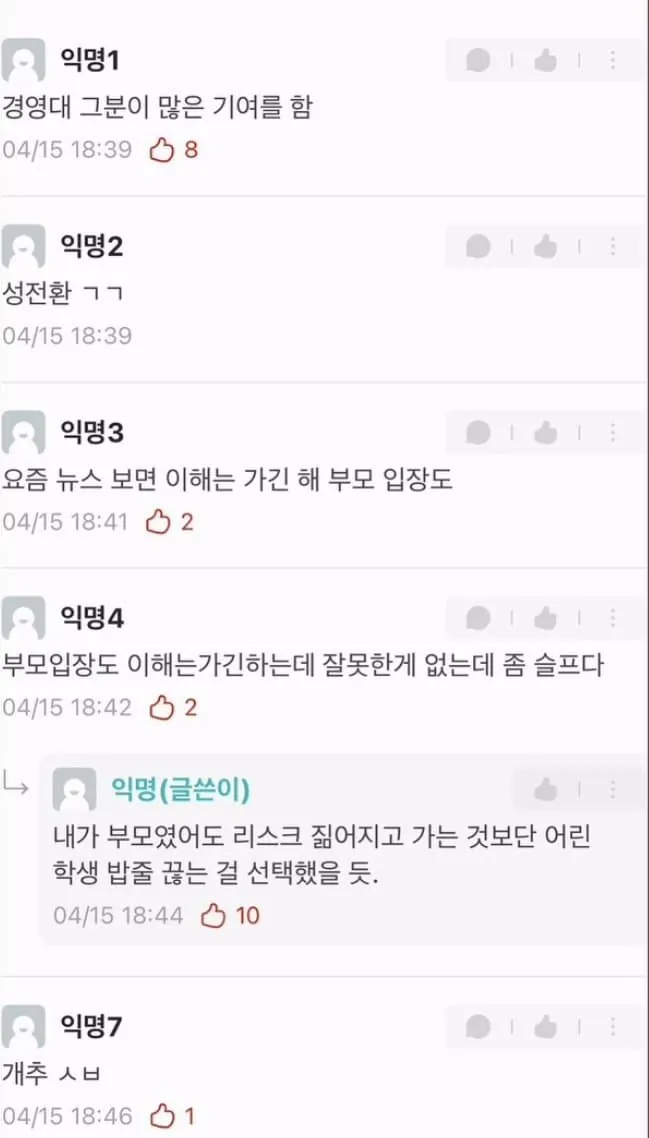649x1138 pixels.
Task: Open more options for 익명3's comment
Action: [613, 432]
